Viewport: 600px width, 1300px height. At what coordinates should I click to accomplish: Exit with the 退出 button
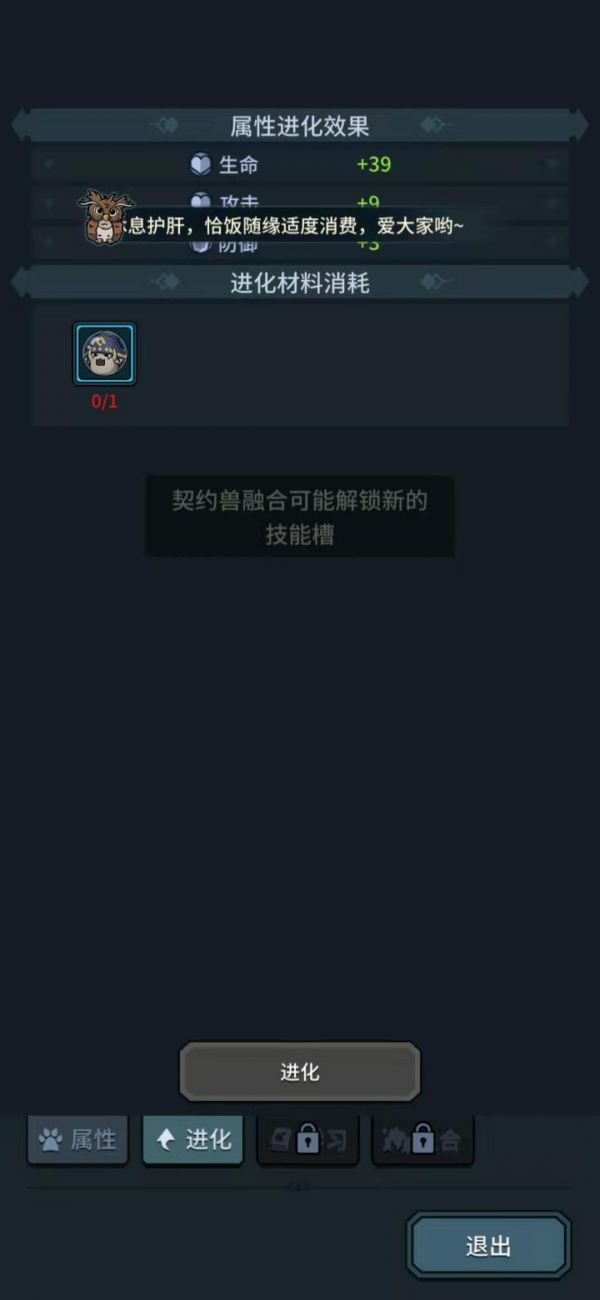tap(488, 1246)
